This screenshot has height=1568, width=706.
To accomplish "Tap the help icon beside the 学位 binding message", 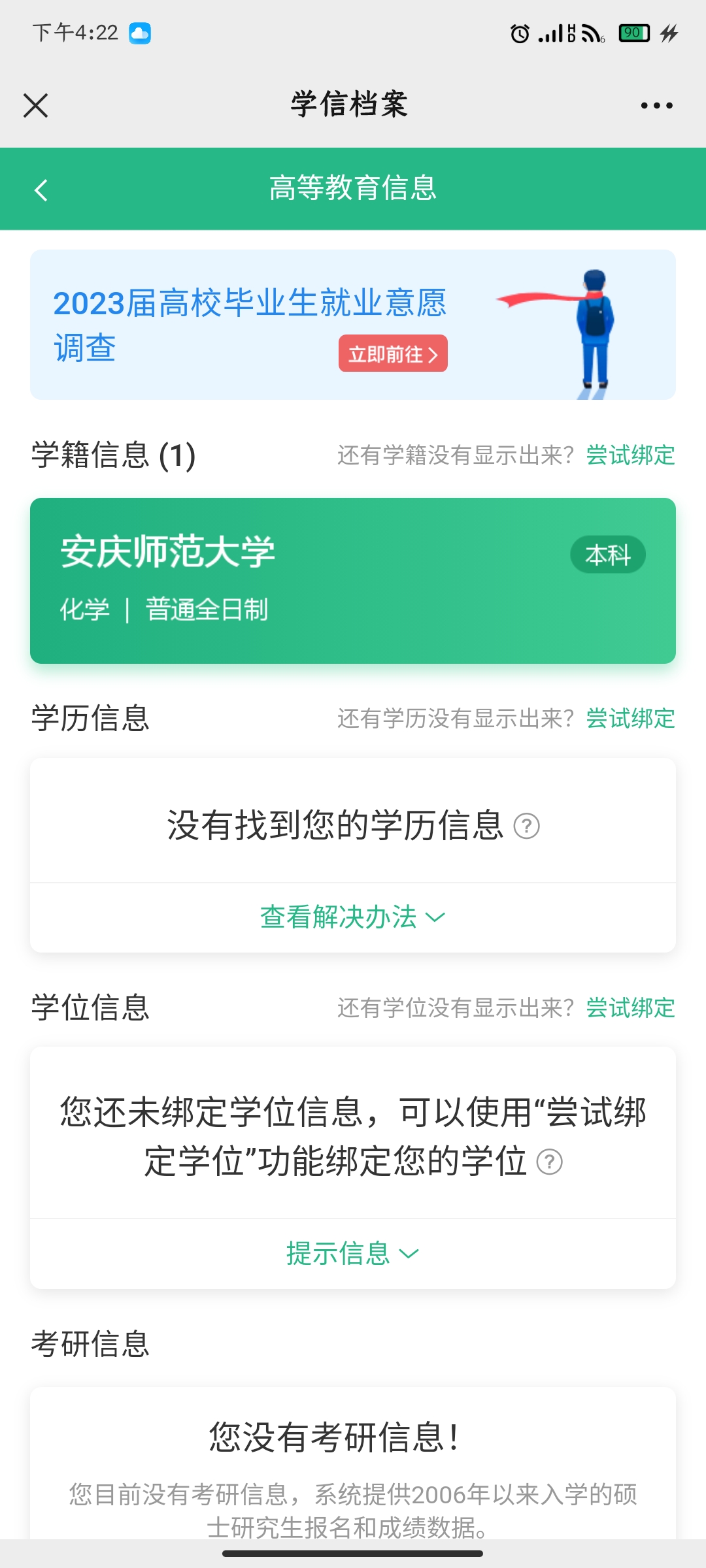I will click(549, 1162).
